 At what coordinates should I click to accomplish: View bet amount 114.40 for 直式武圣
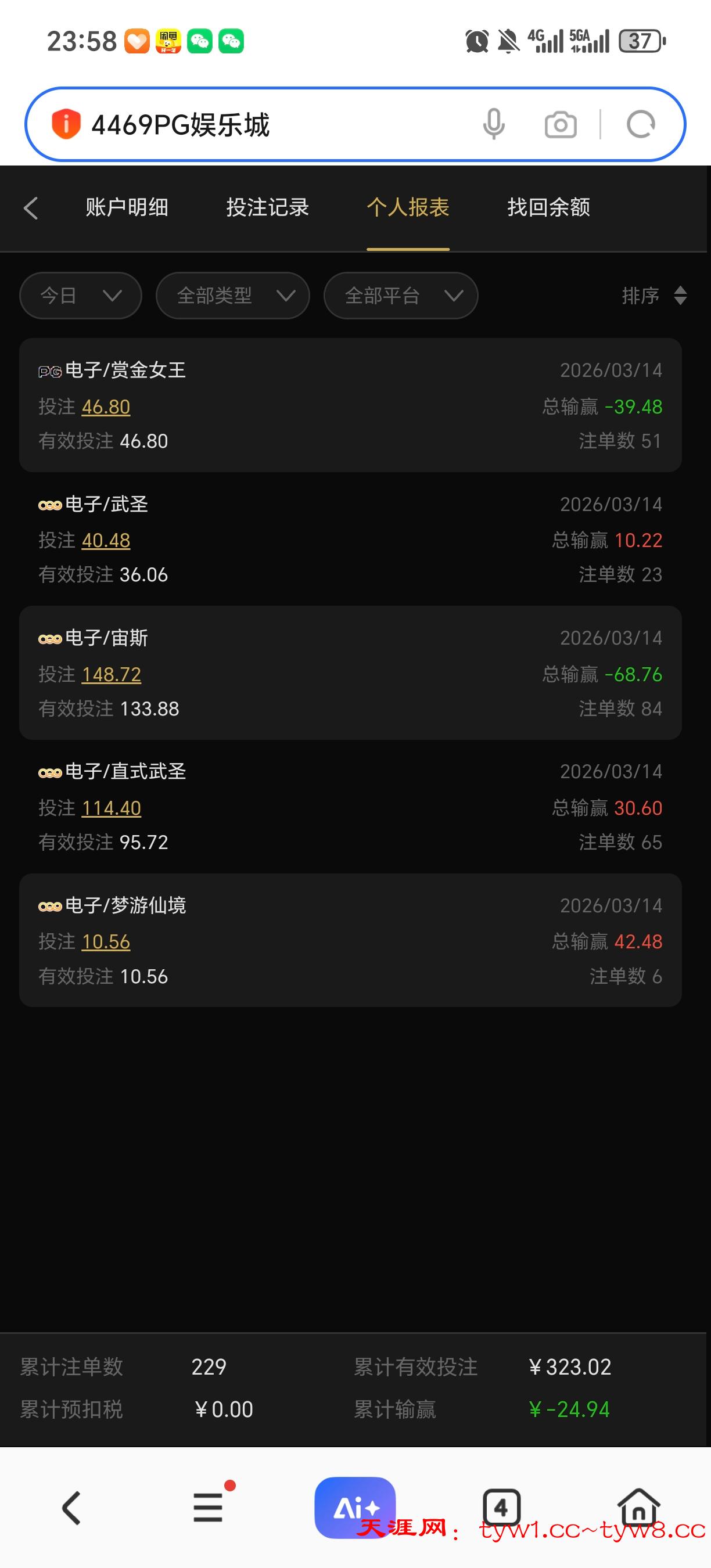[112, 808]
